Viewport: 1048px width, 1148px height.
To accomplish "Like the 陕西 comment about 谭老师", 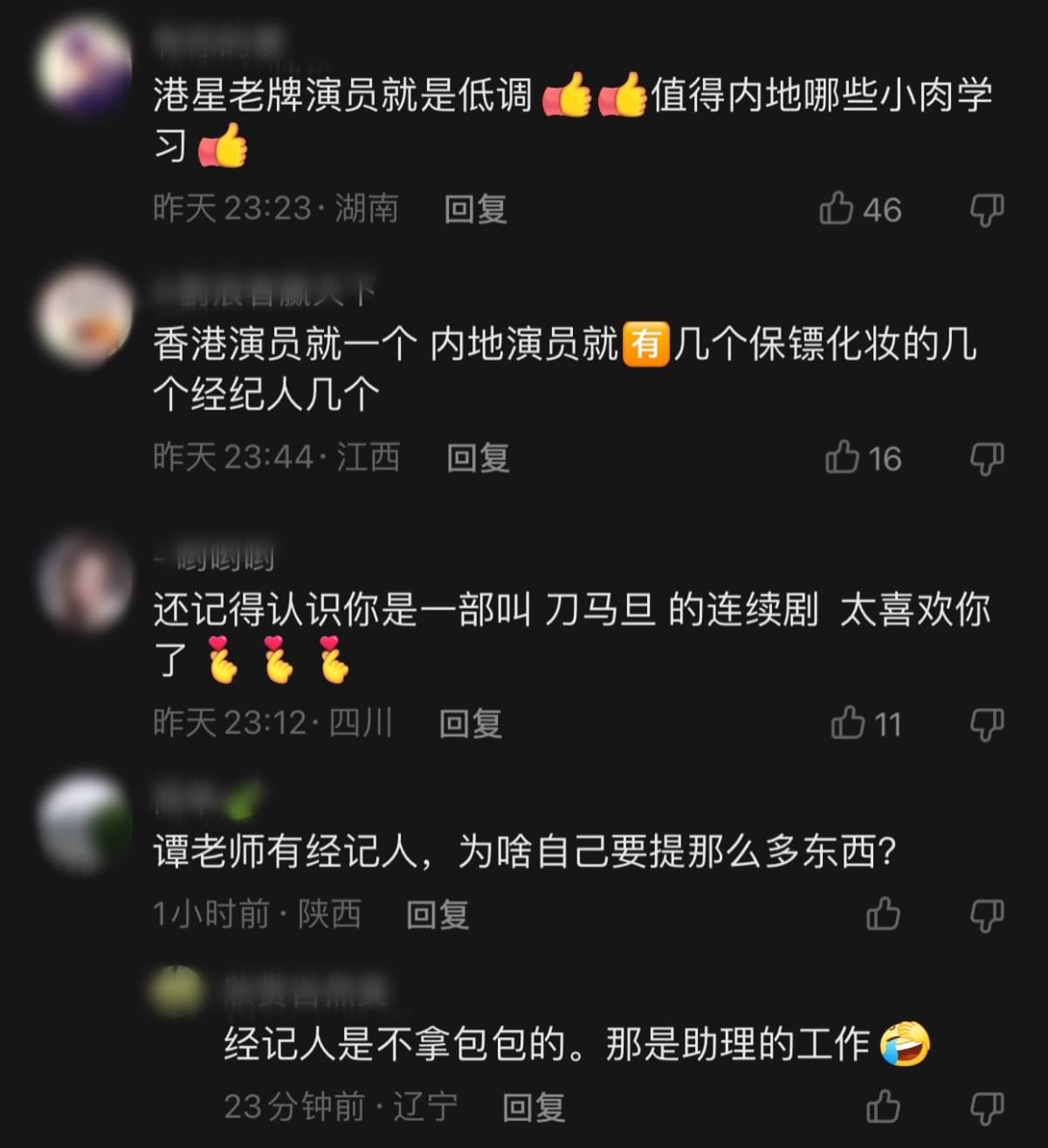I will click(x=883, y=914).
